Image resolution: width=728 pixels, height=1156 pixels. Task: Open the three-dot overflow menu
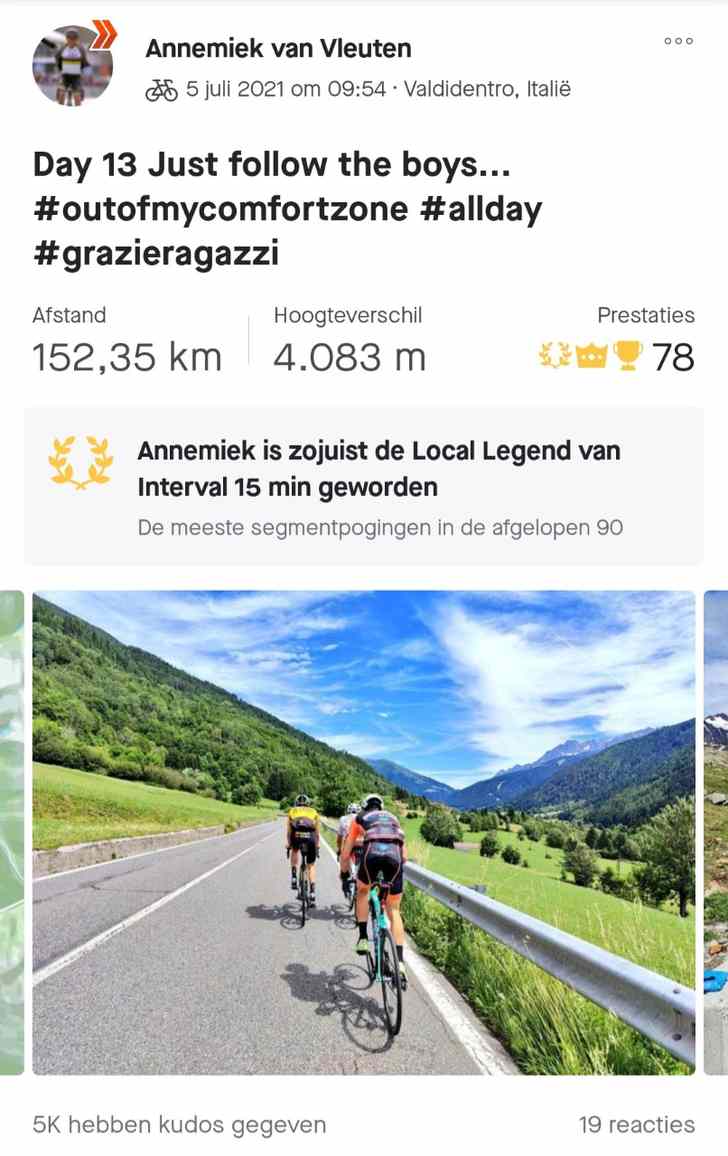678,41
